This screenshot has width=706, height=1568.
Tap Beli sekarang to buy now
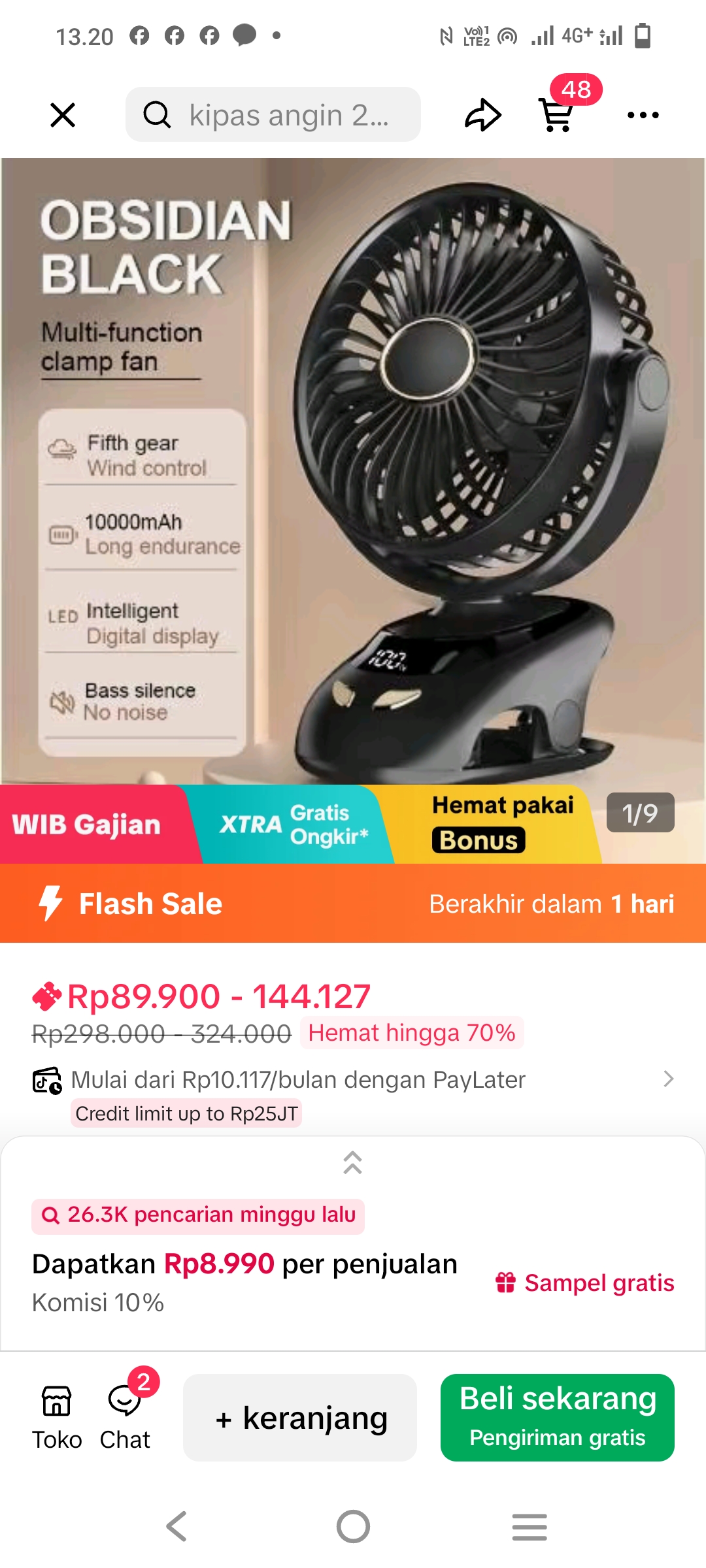pos(557,1418)
